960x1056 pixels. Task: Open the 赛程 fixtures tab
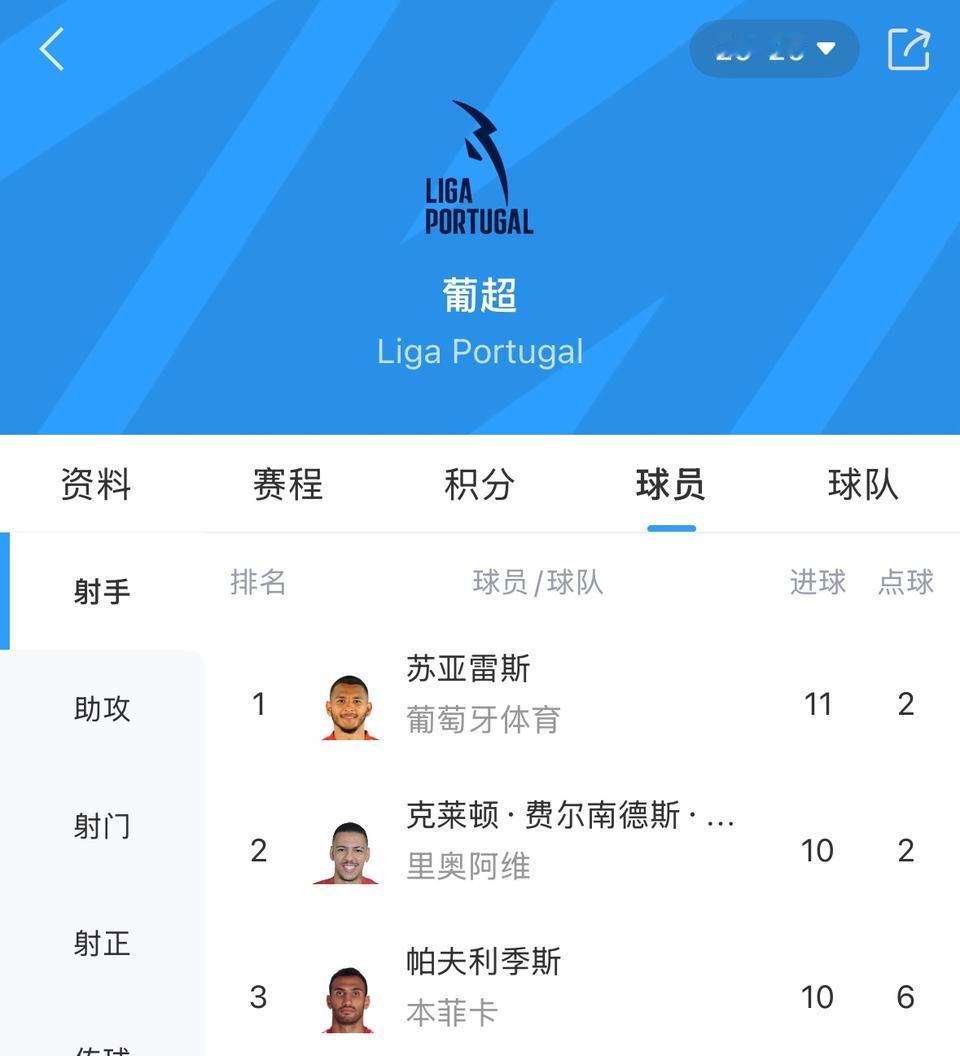click(x=288, y=483)
